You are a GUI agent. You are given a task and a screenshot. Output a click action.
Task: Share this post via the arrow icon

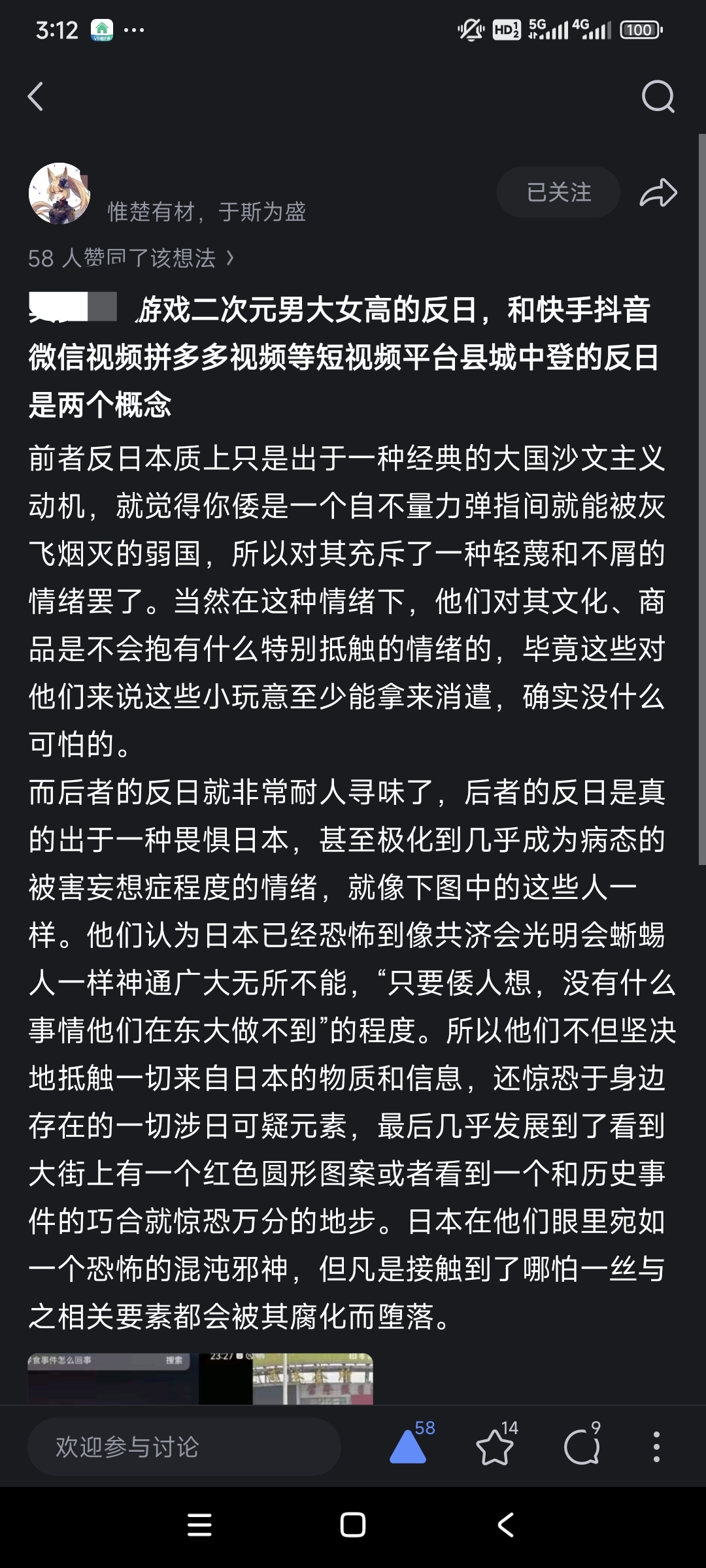tap(658, 193)
